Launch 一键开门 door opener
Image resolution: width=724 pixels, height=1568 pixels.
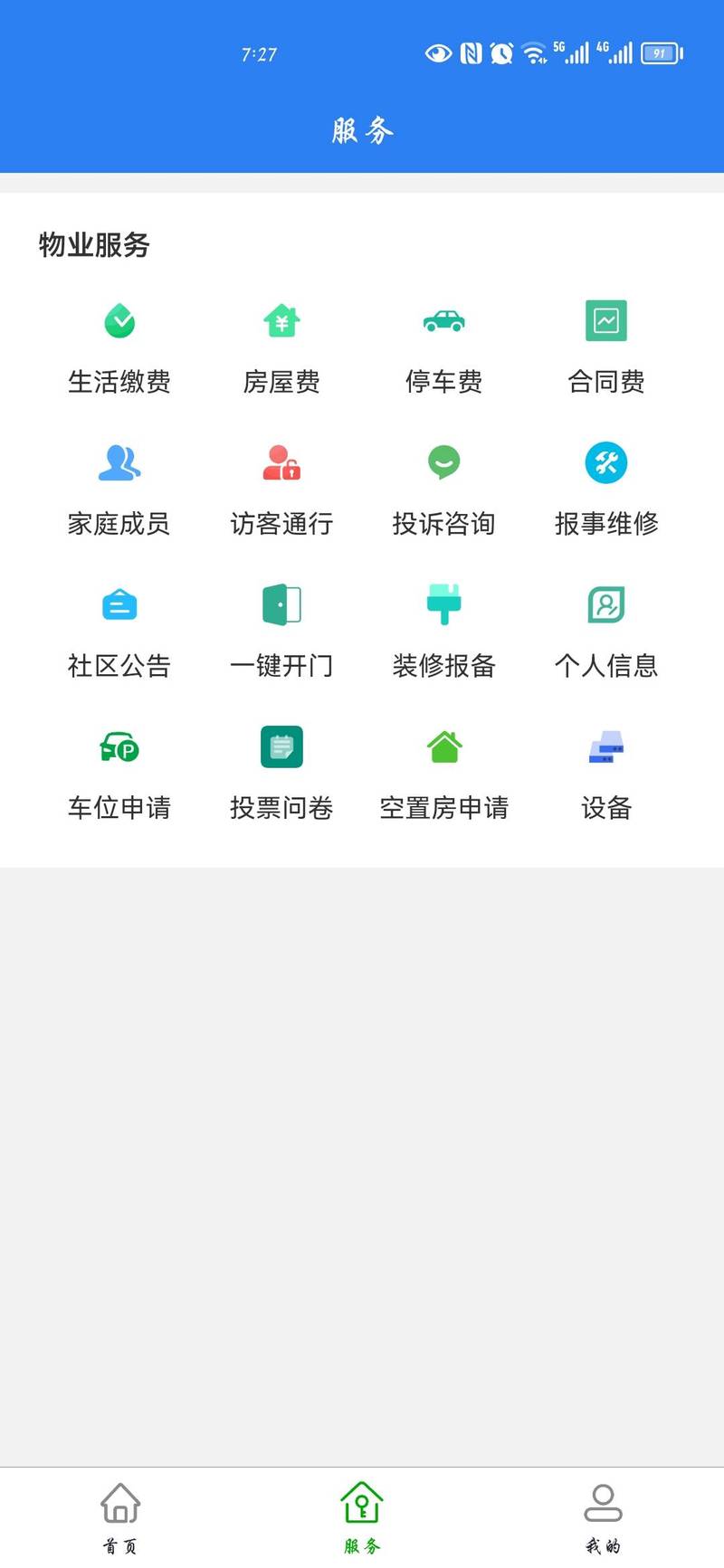281,632
